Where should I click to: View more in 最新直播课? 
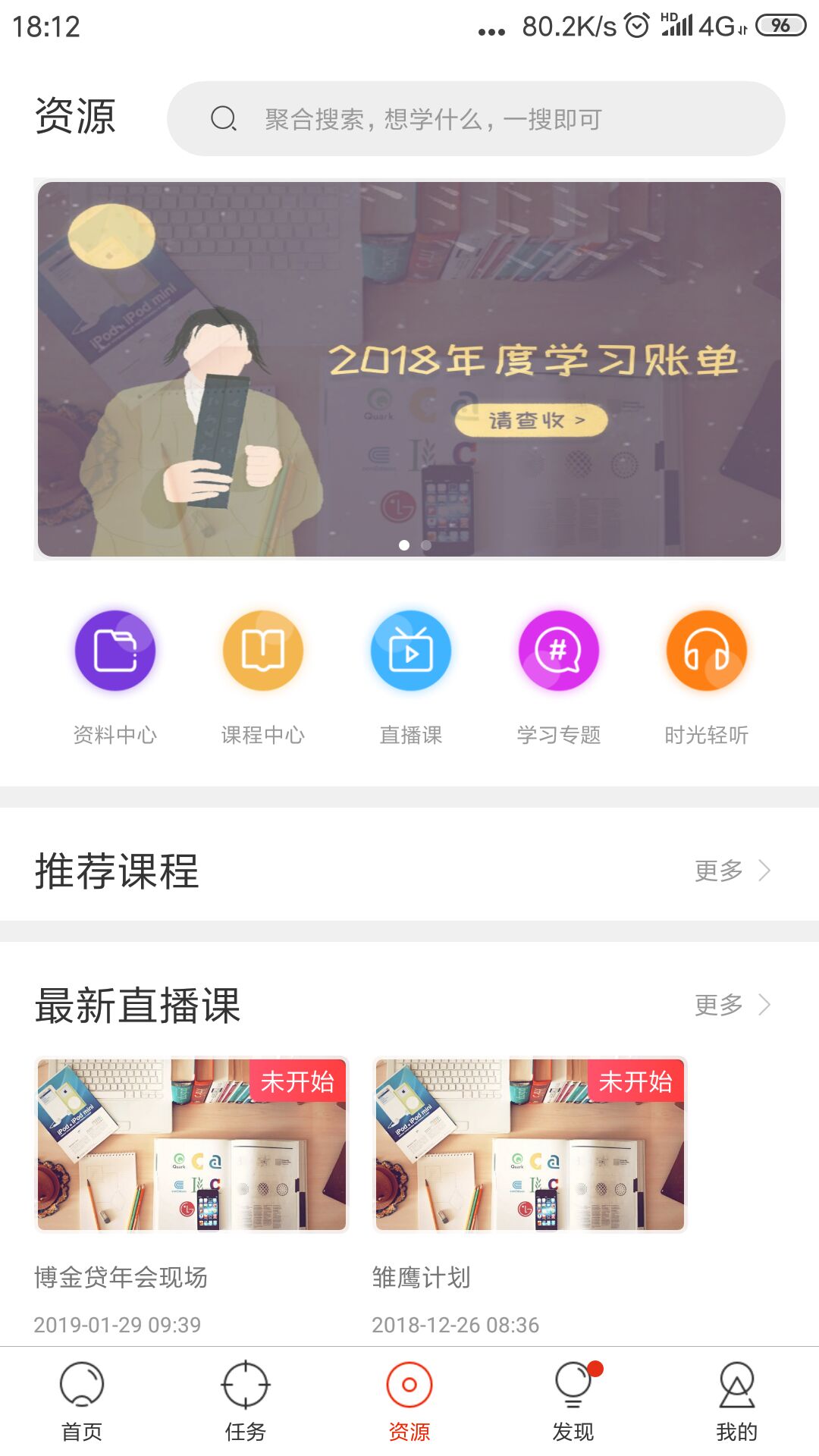tap(732, 1005)
